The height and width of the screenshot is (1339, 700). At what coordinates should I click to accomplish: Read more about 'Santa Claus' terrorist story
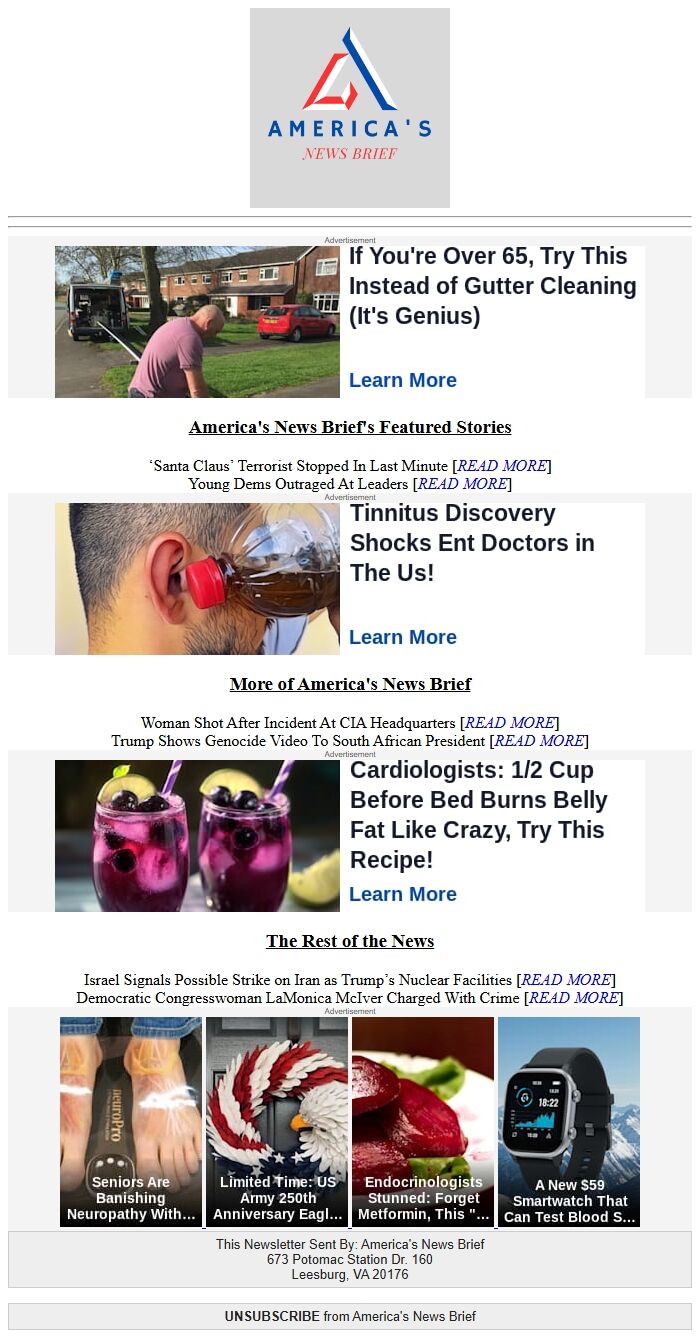(x=501, y=466)
